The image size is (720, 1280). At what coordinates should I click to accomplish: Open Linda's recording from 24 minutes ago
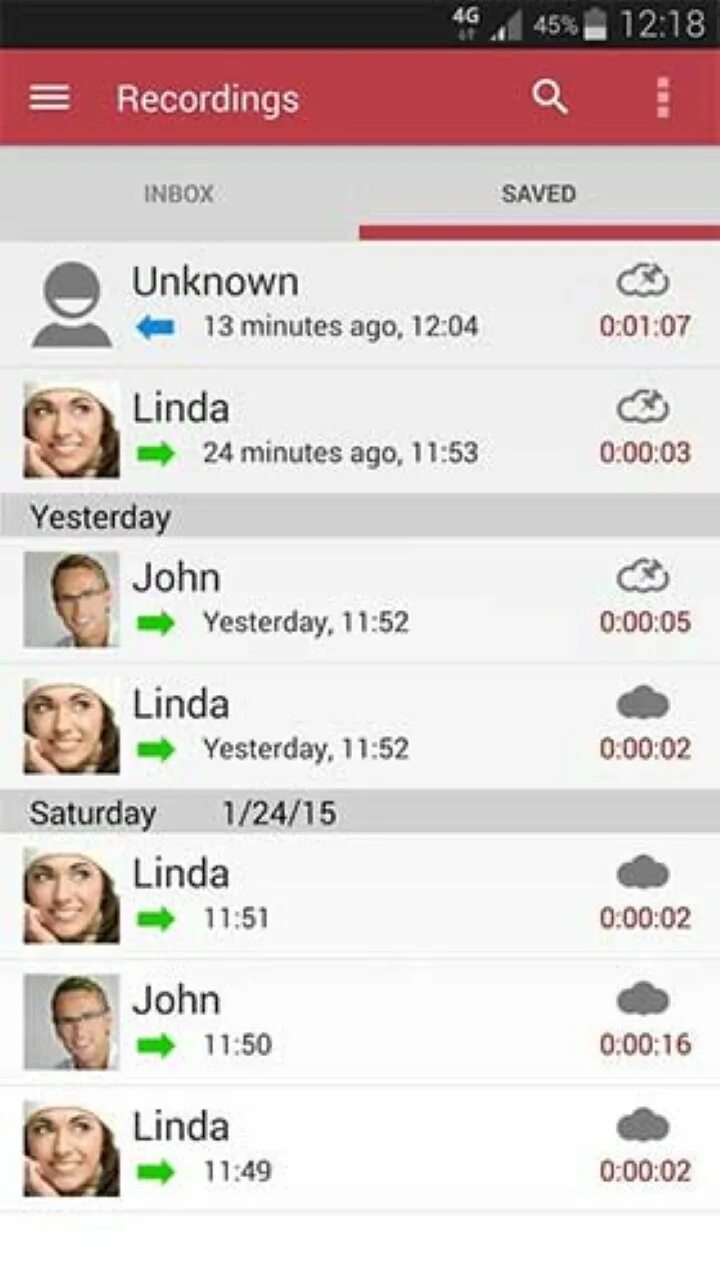[x=360, y=430]
